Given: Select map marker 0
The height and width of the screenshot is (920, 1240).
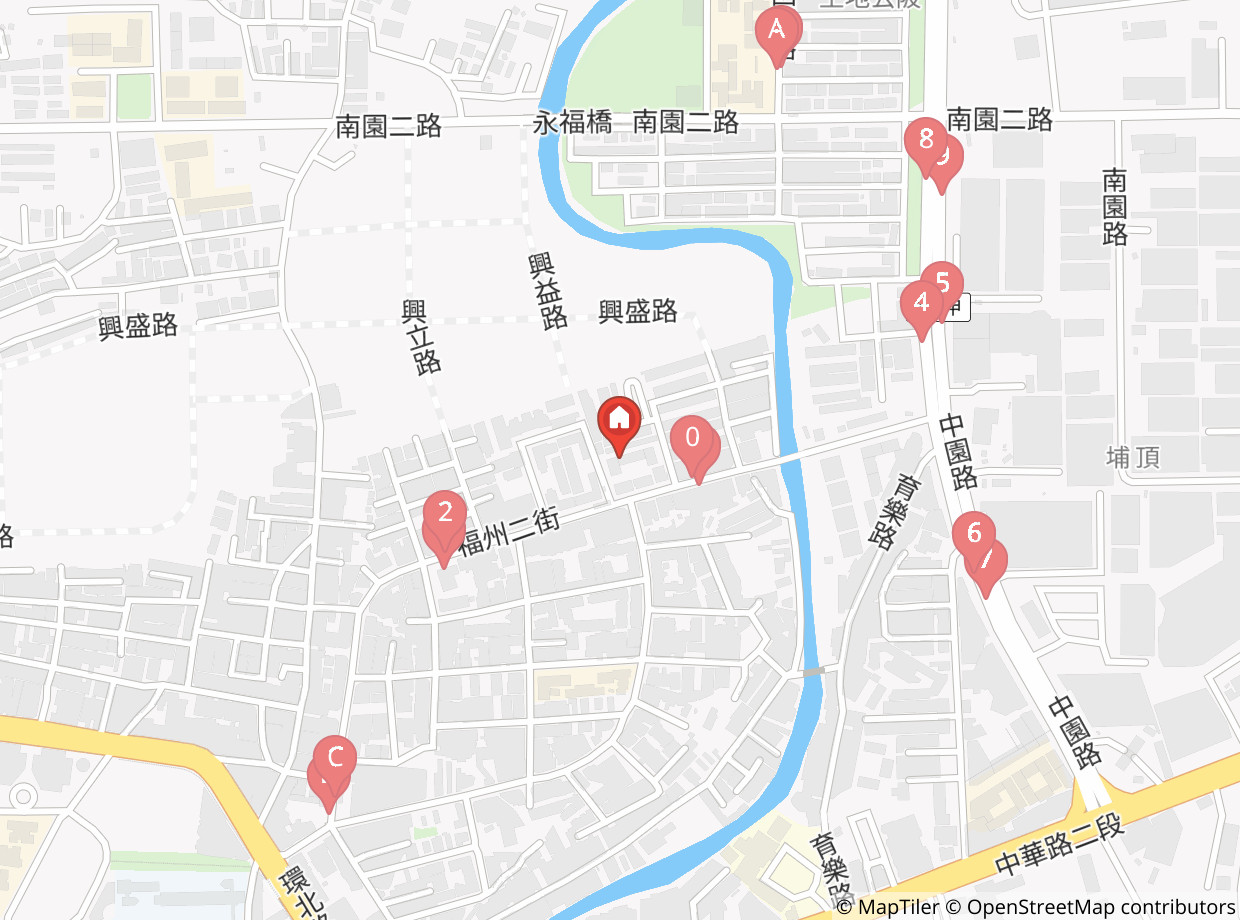Looking at the screenshot, I should click(691, 437).
